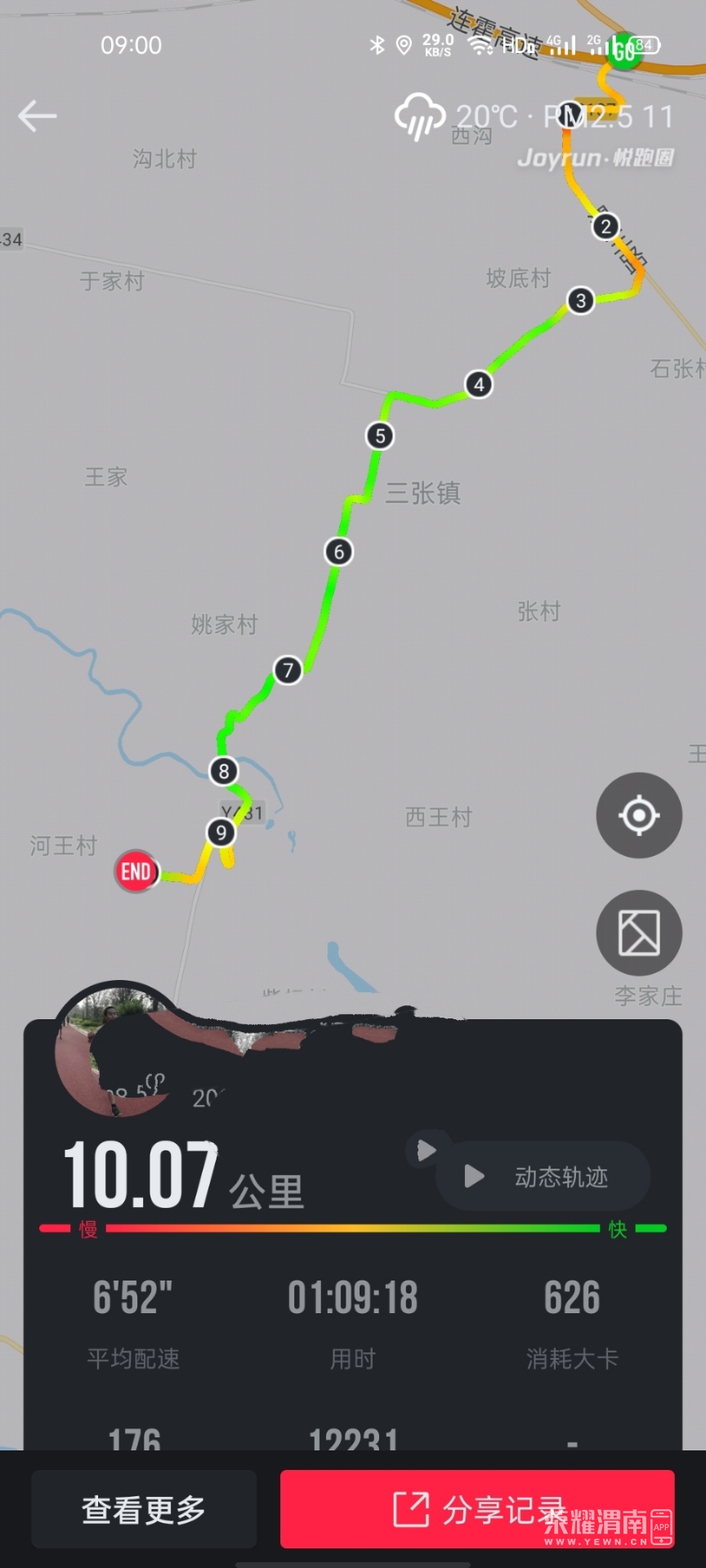Recenter the map with the location button

coord(639,815)
